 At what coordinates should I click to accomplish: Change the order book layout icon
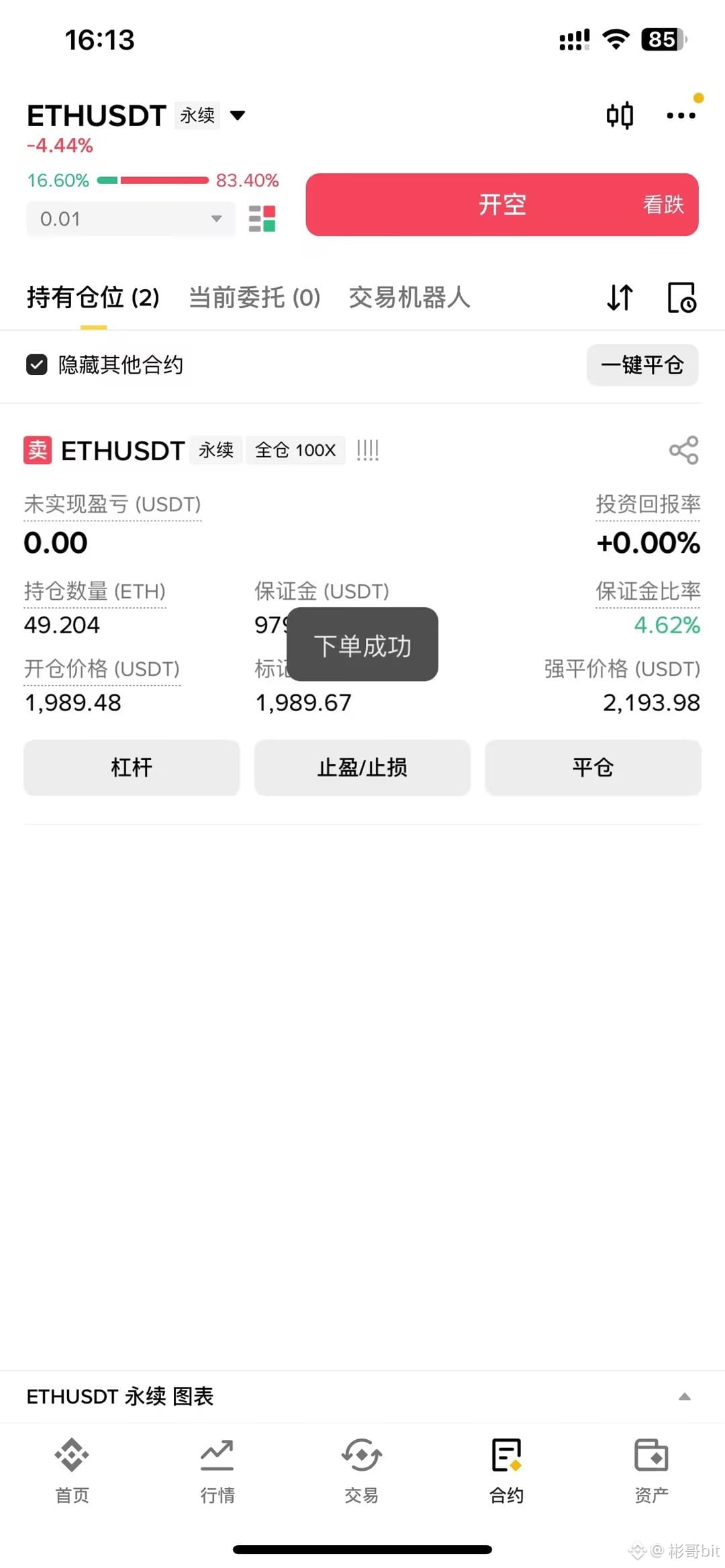tap(262, 219)
